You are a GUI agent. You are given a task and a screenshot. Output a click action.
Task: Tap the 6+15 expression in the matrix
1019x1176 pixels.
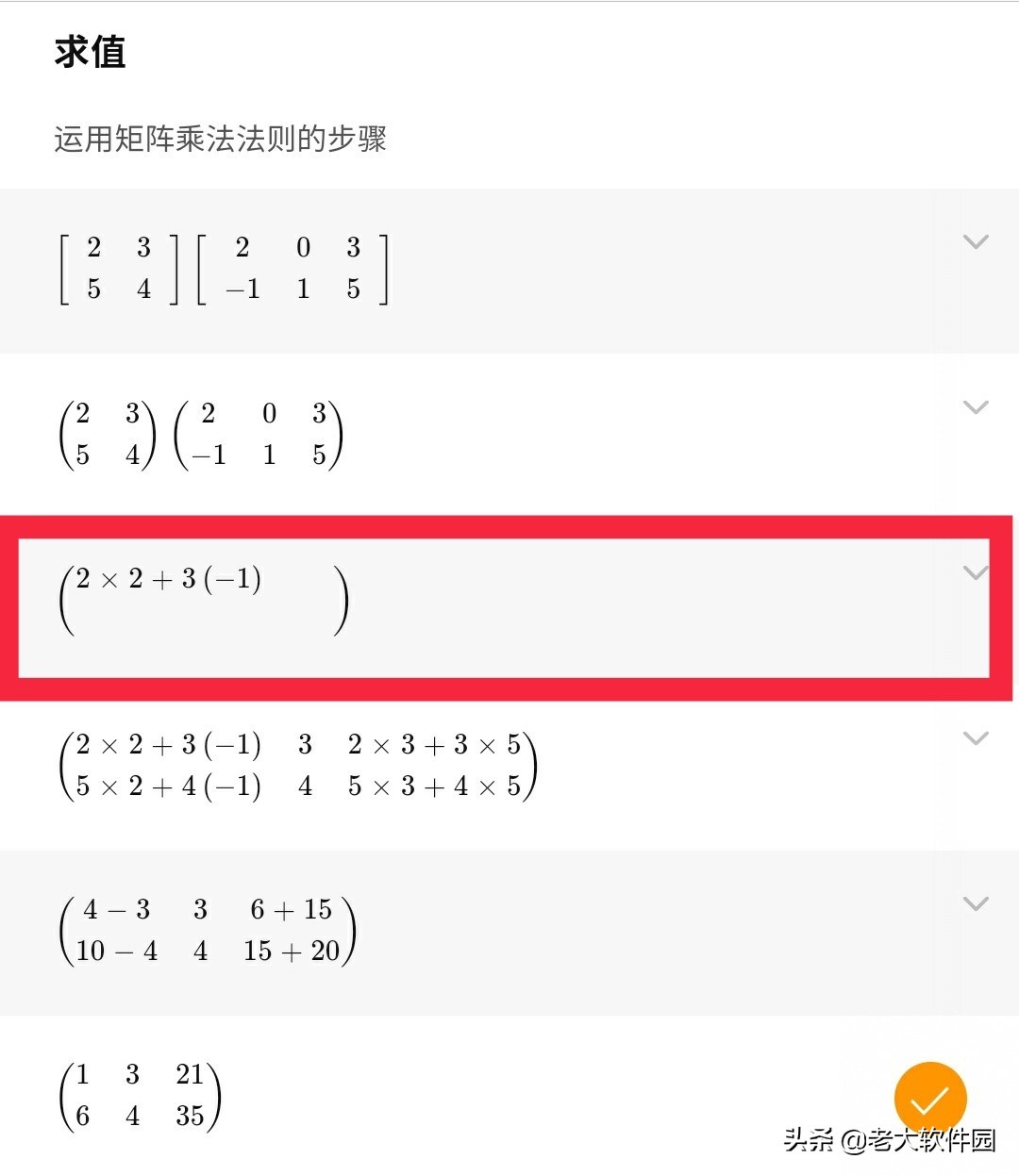coord(290,909)
